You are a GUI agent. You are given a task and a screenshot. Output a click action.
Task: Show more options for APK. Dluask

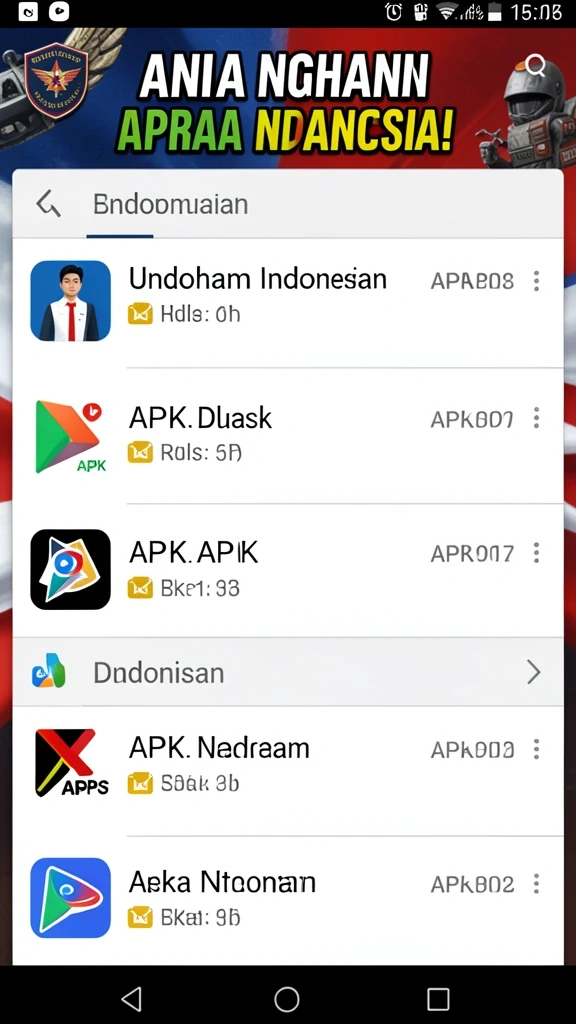(x=536, y=418)
